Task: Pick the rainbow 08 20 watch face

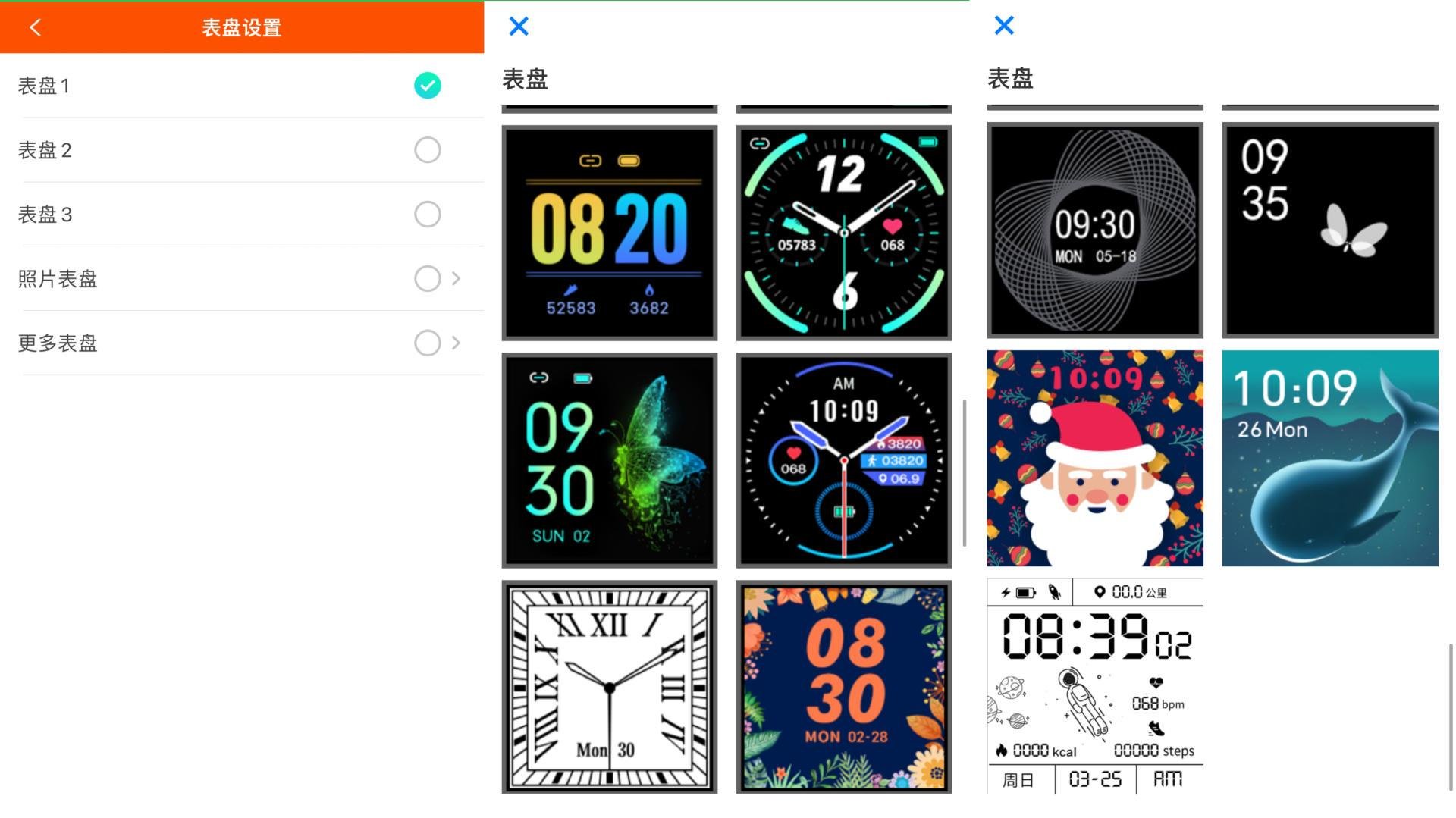Action: pyautogui.click(x=609, y=233)
